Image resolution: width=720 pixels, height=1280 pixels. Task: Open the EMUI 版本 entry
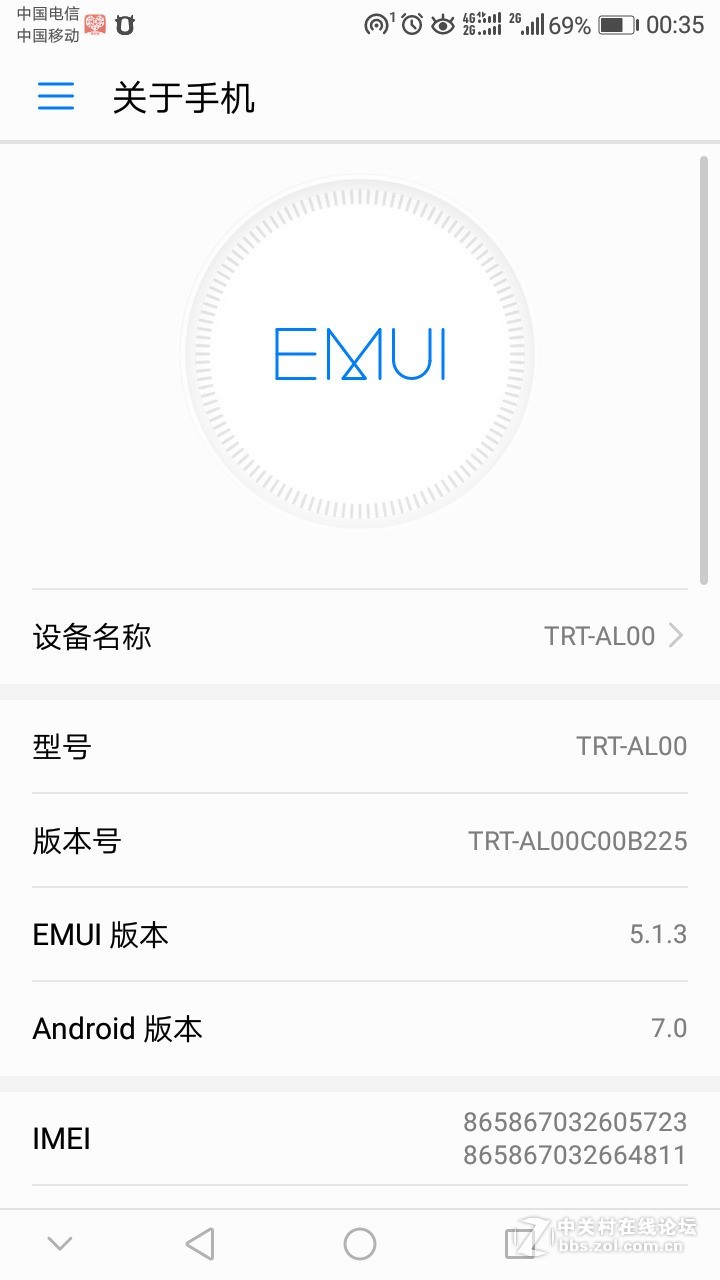point(360,934)
